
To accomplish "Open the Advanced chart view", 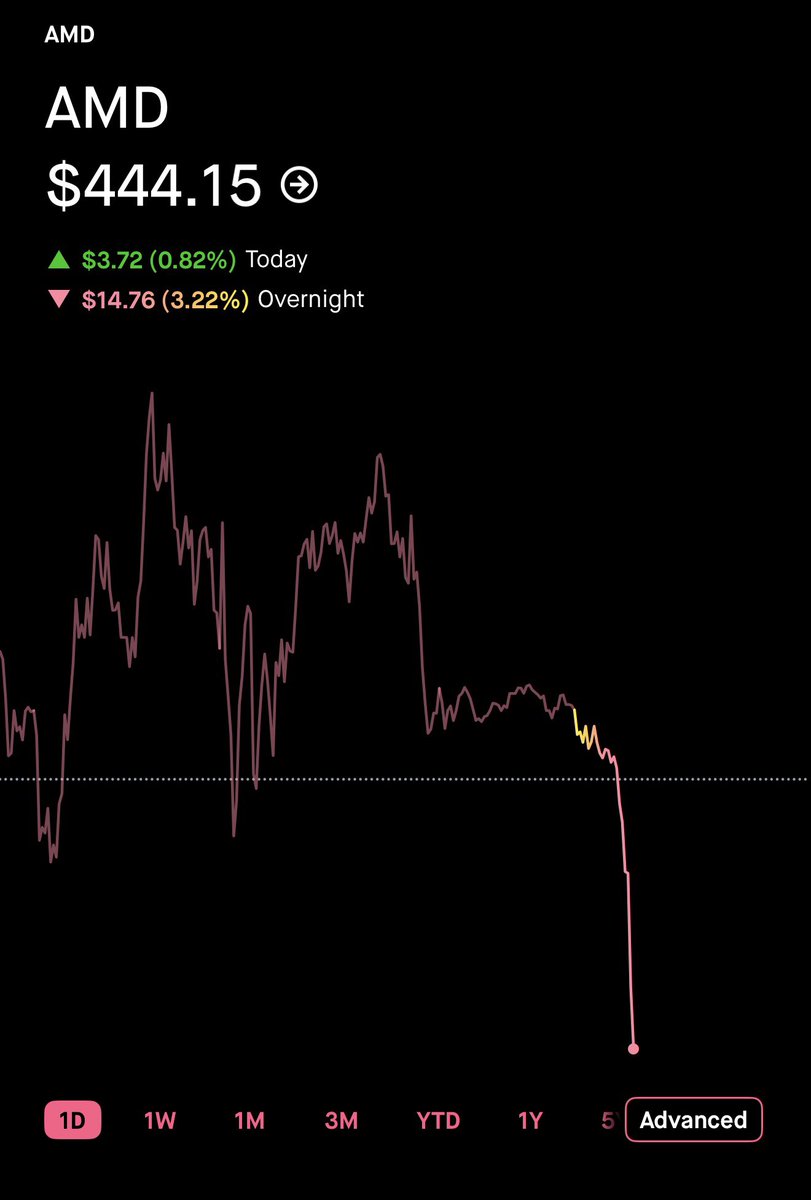I will coord(693,1120).
